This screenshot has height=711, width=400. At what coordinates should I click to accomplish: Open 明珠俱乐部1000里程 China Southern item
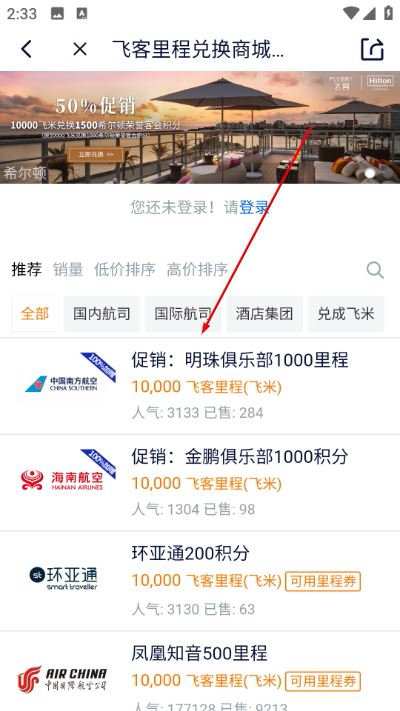200,386
